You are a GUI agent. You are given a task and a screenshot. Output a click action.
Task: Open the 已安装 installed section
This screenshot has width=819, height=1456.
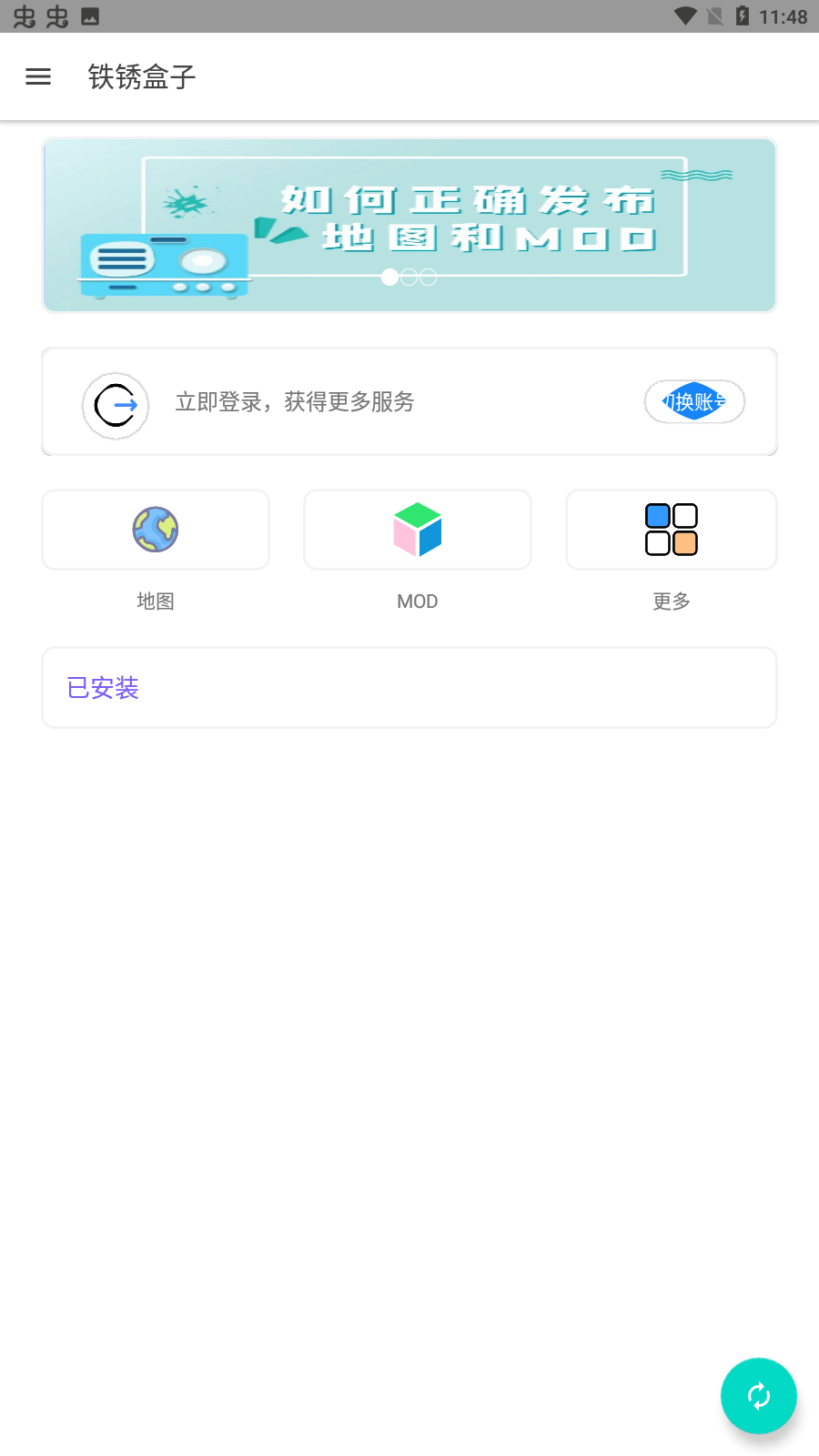click(x=103, y=688)
